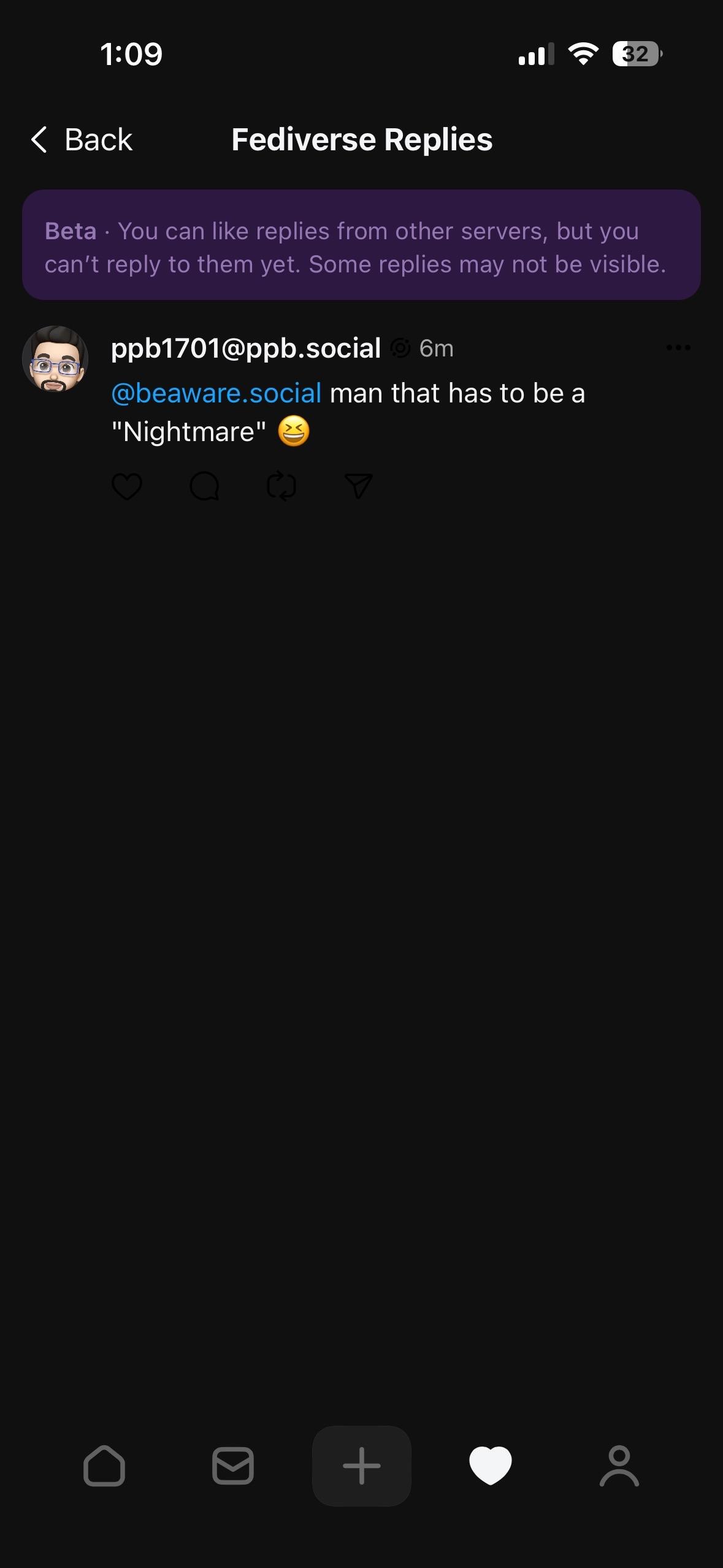The image size is (723, 1568).
Task: Go back from Fediverse Replies
Action: [82, 140]
